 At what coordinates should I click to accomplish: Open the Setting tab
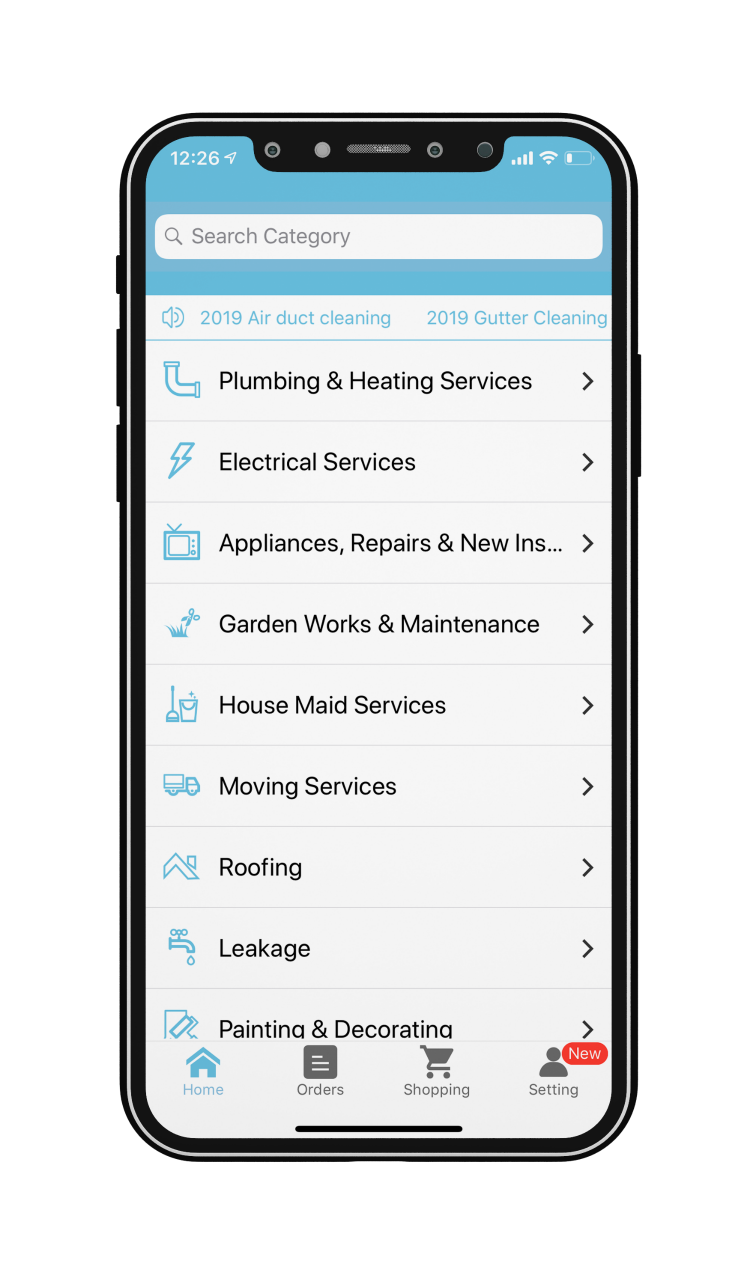pos(553,1072)
